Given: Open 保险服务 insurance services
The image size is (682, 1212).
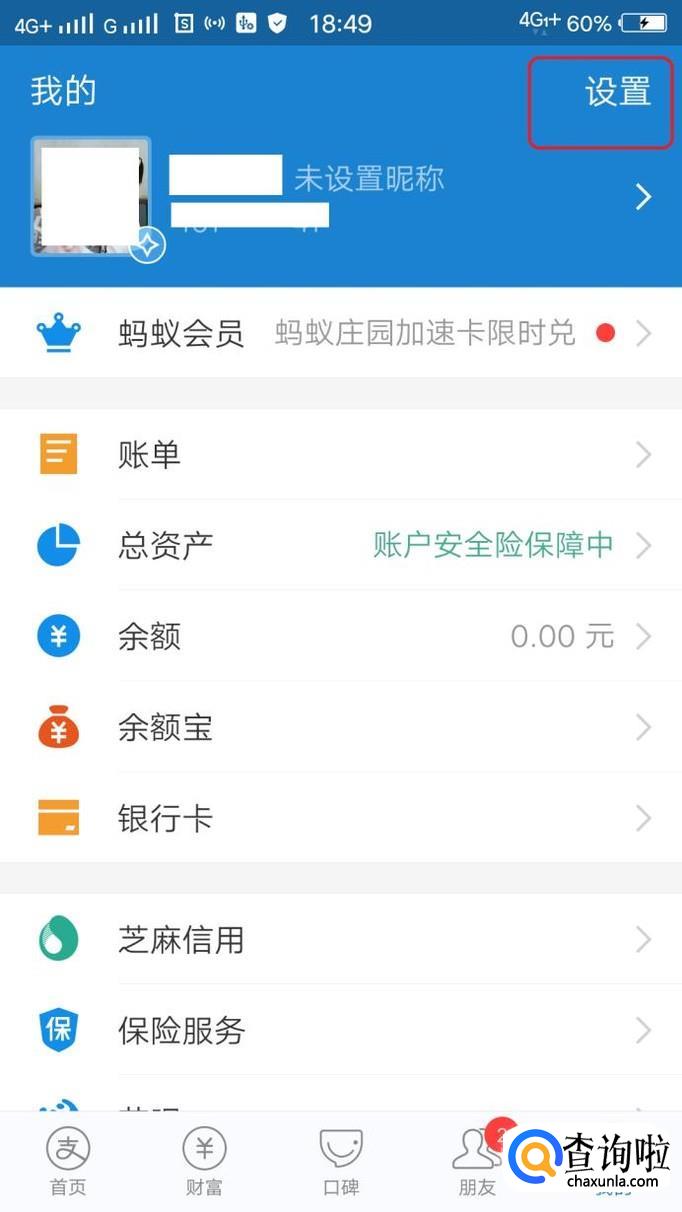Looking at the screenshot, I should click(340, 1030).
